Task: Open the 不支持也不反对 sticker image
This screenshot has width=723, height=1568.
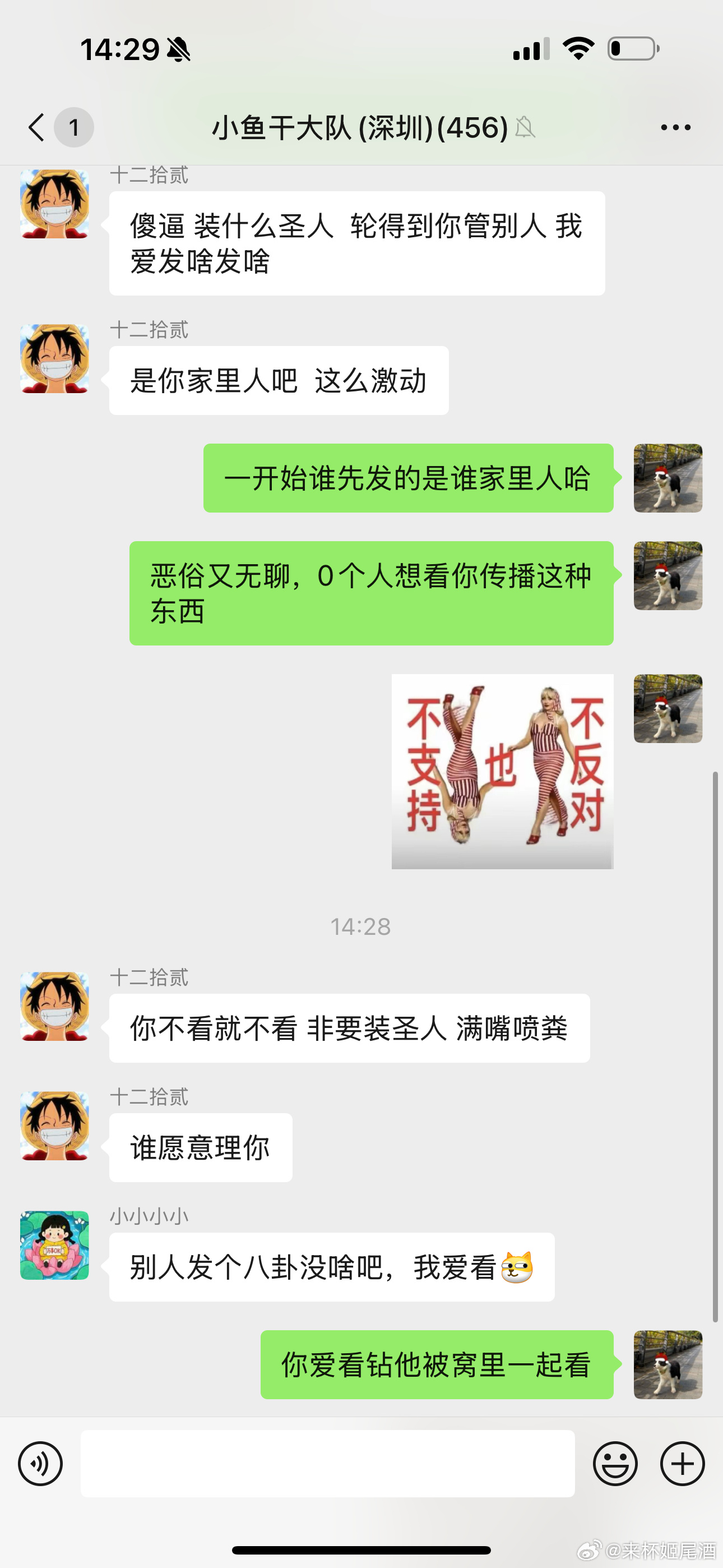Action: 502,771
